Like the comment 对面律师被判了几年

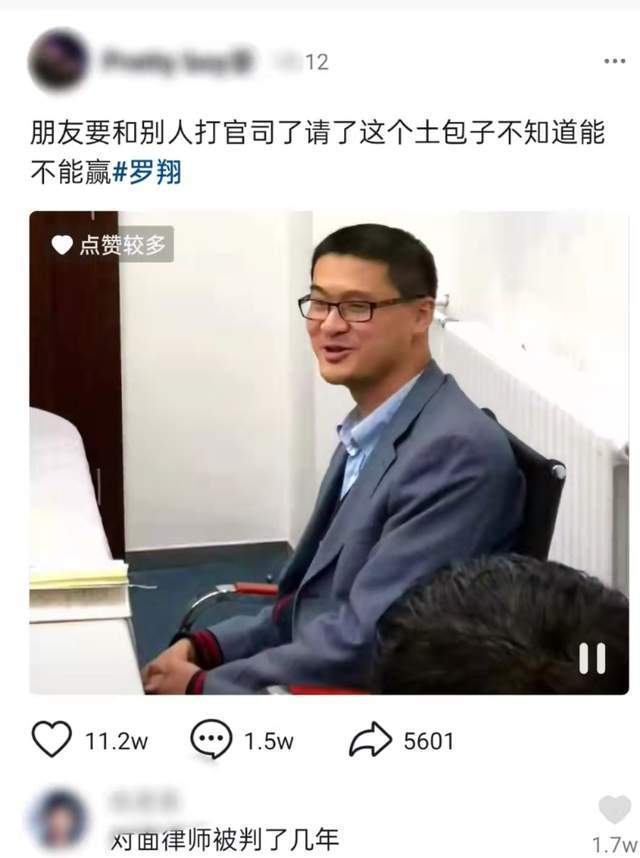tap(614, 810)
